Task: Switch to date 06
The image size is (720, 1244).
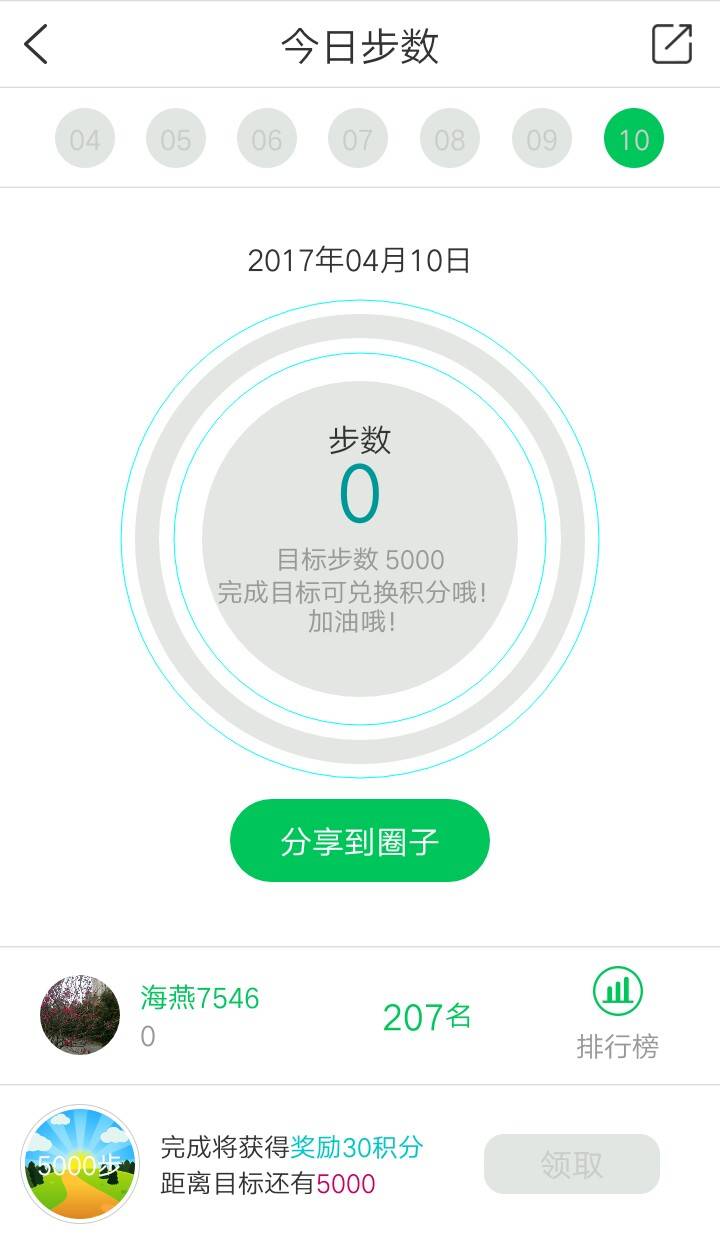Action: tap(267, 139)
